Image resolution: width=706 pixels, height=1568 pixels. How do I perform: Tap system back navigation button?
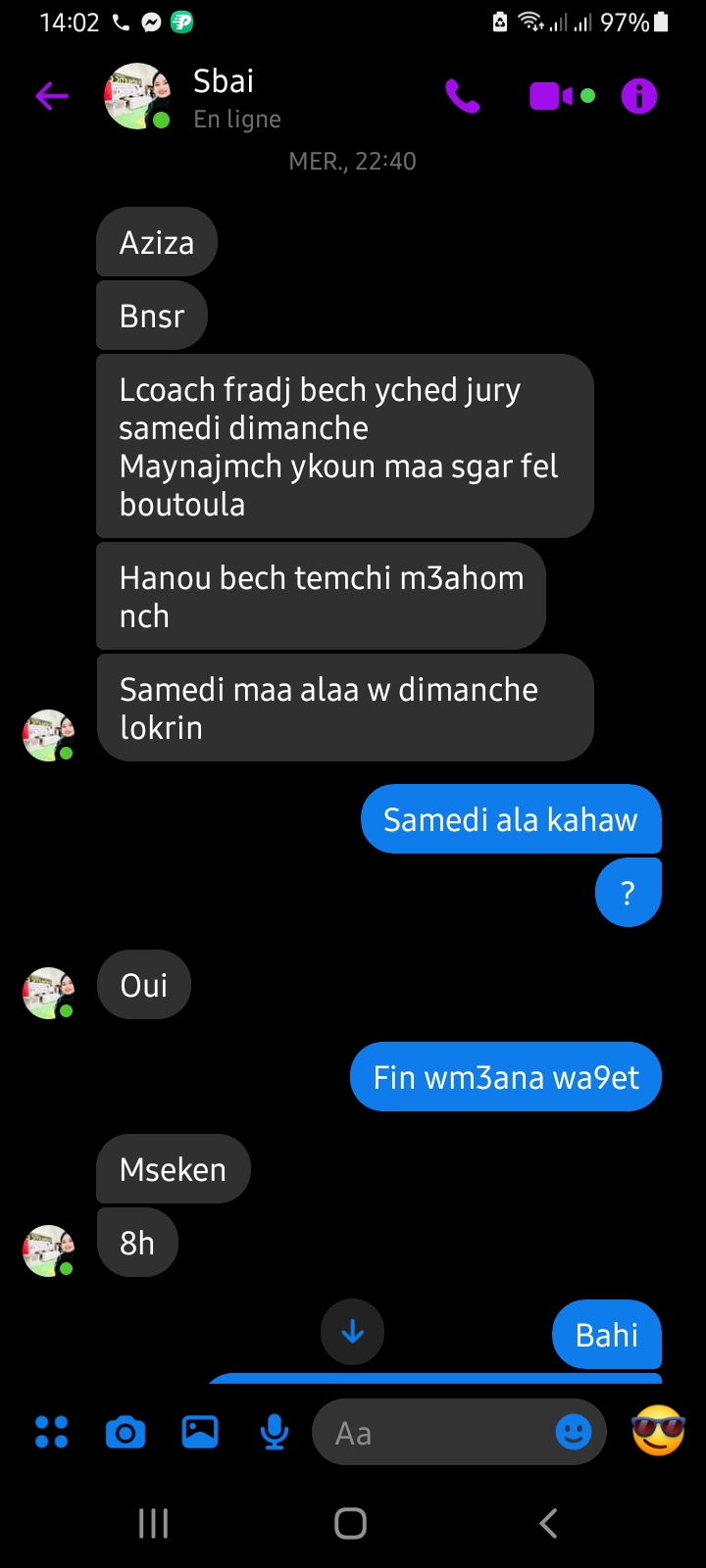coord(549,1523)
